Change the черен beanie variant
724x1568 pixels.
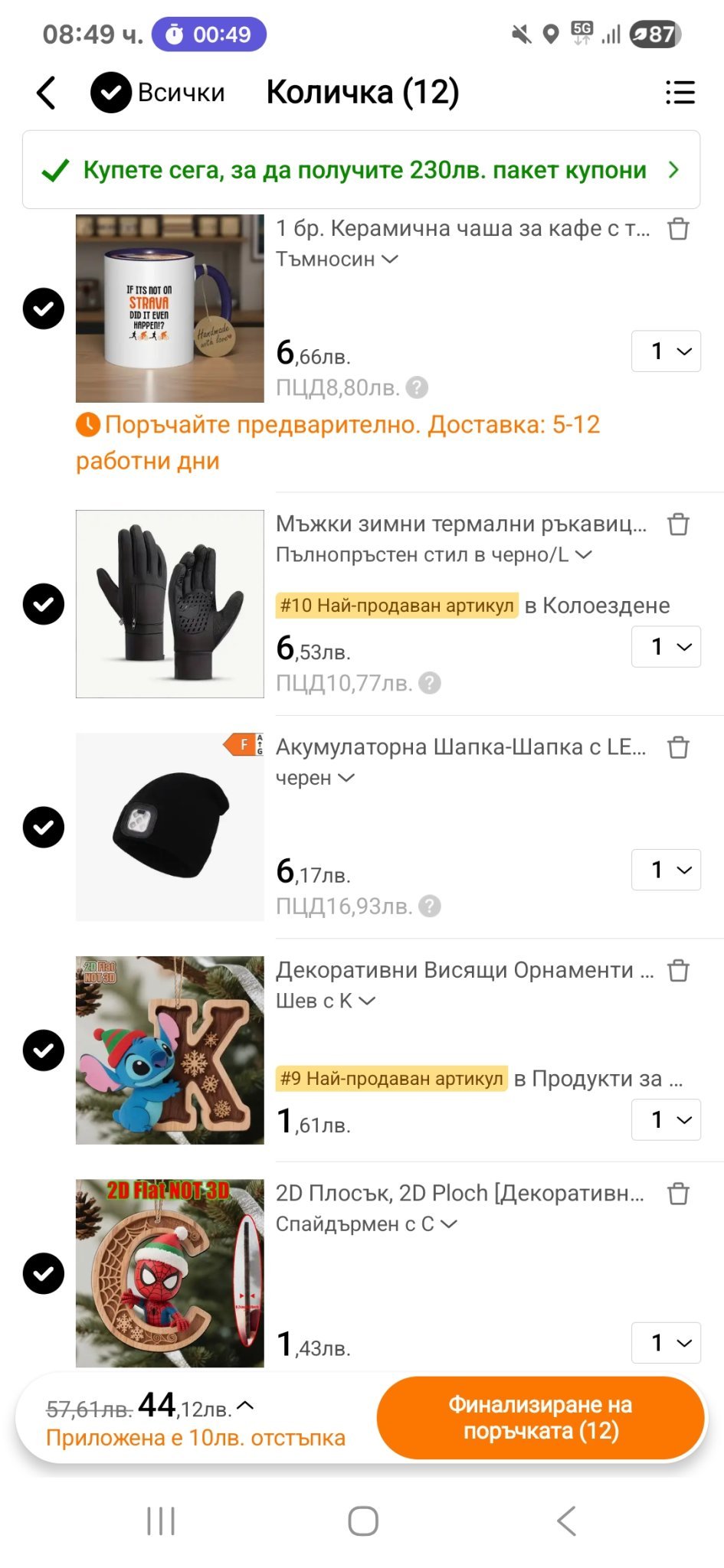coord(315,778)
